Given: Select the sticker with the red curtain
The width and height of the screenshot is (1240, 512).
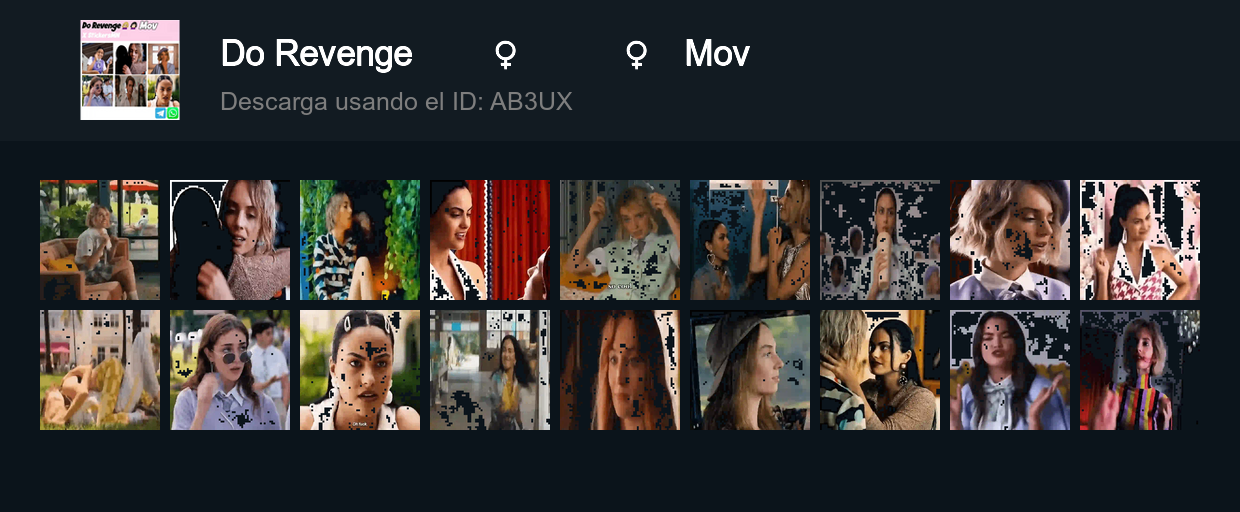Looking at the screenshot, I should (x=490, y=240).
